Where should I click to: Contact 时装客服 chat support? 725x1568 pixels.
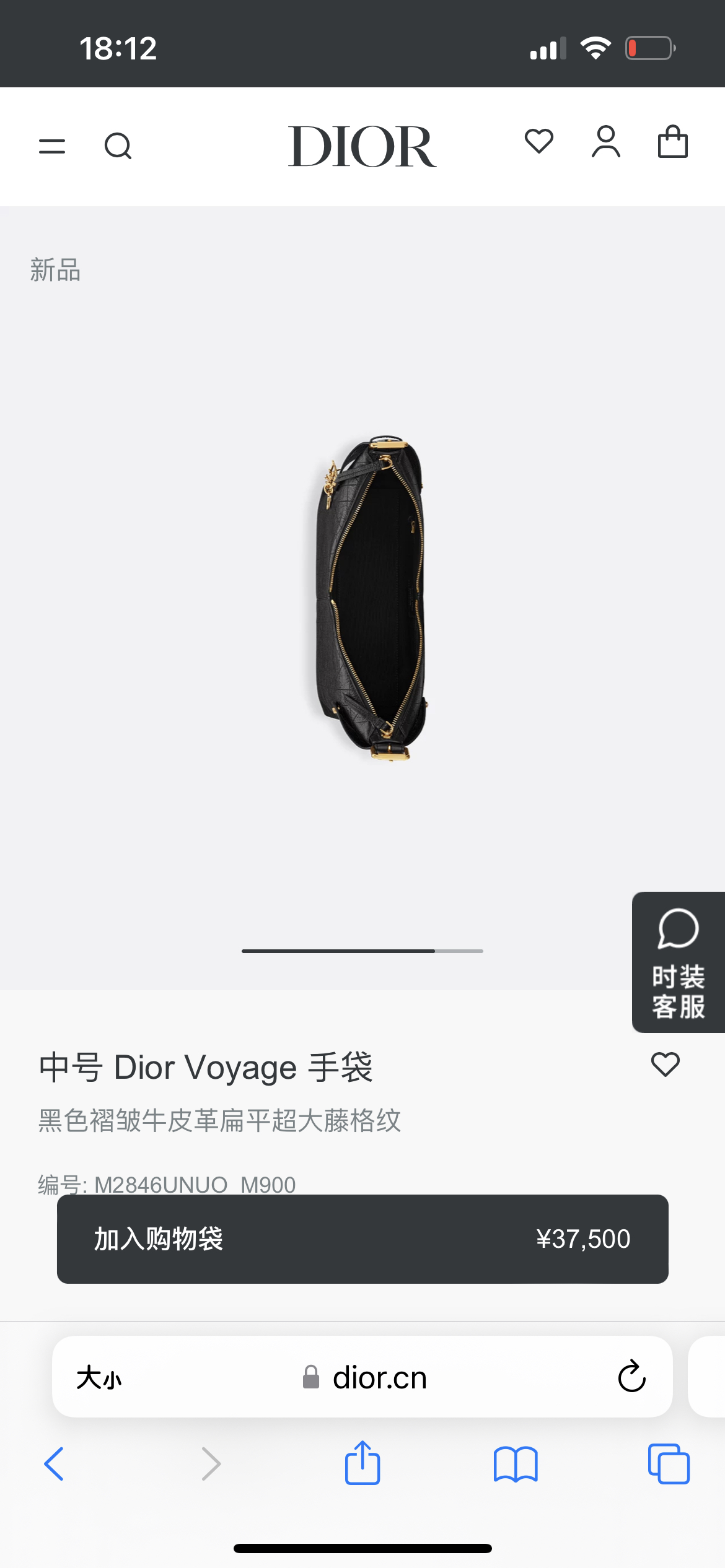[678, 962]
